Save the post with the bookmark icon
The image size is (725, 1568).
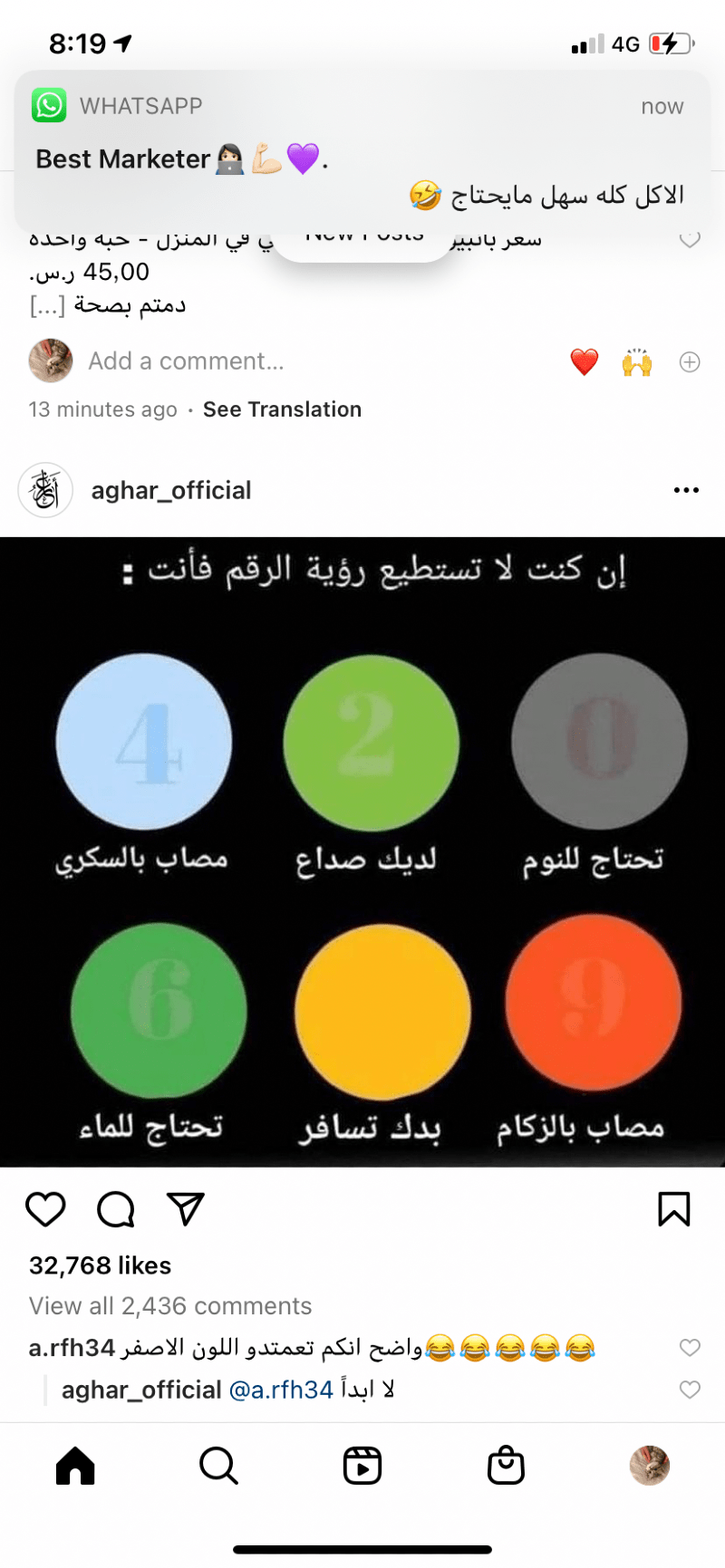673,1208
